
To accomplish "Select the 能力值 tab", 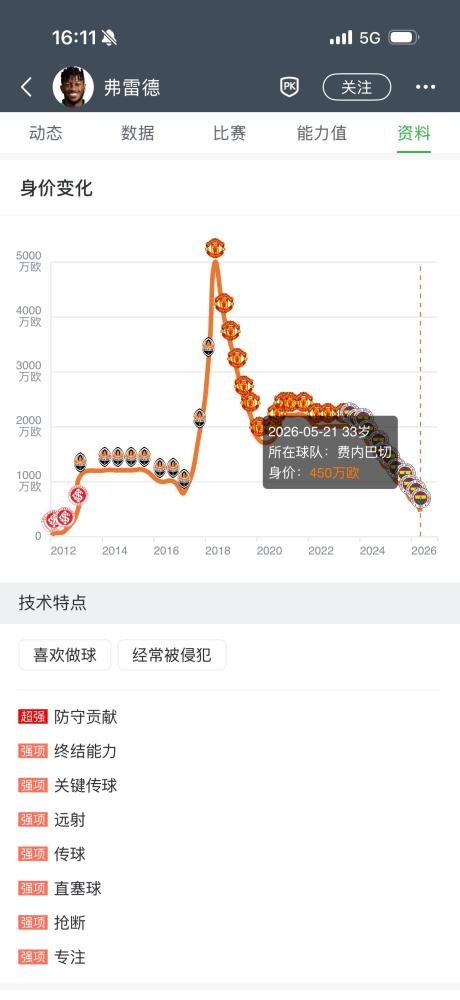I will pos(322,133).
